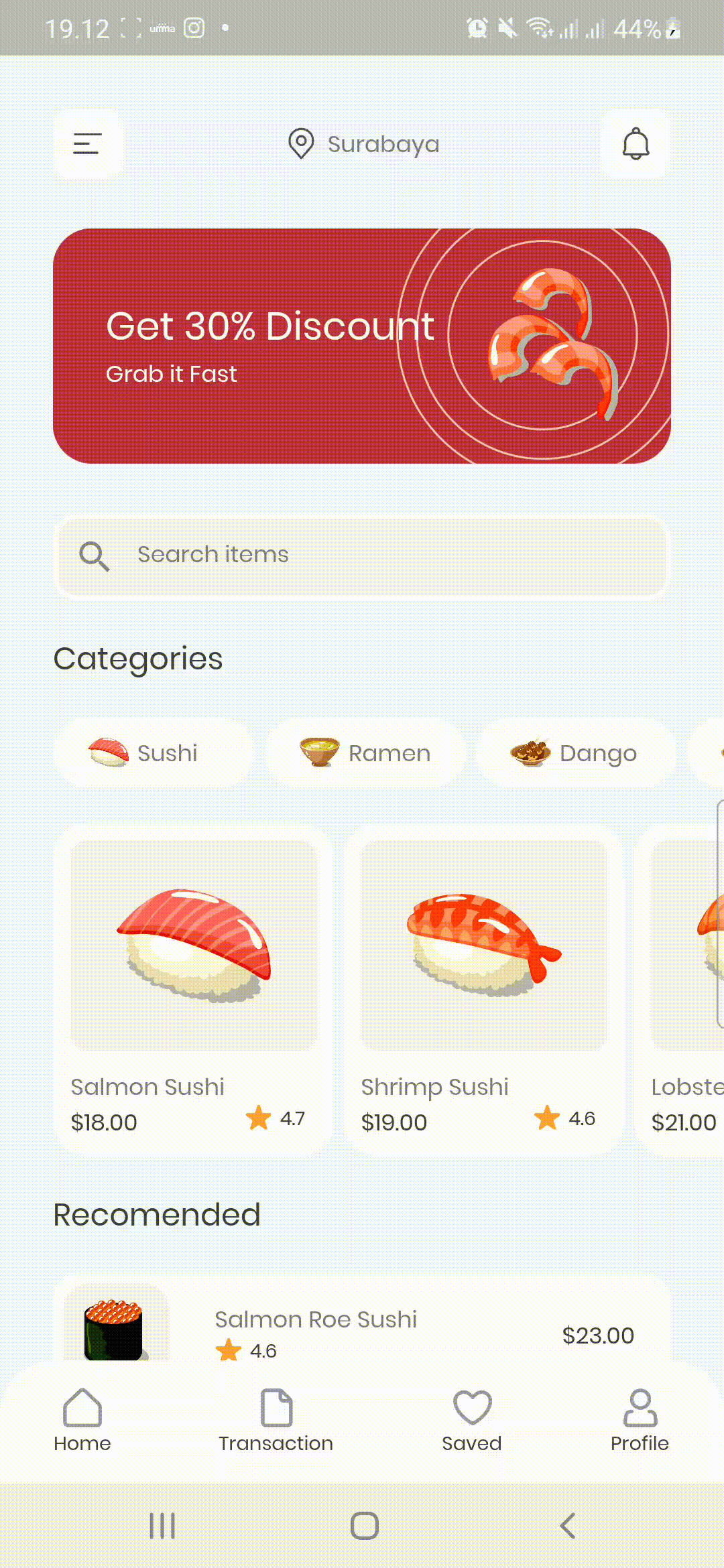The image size is (724, 1568).
Task: Go back using the system back button
Action: (x=567, y=1526)
